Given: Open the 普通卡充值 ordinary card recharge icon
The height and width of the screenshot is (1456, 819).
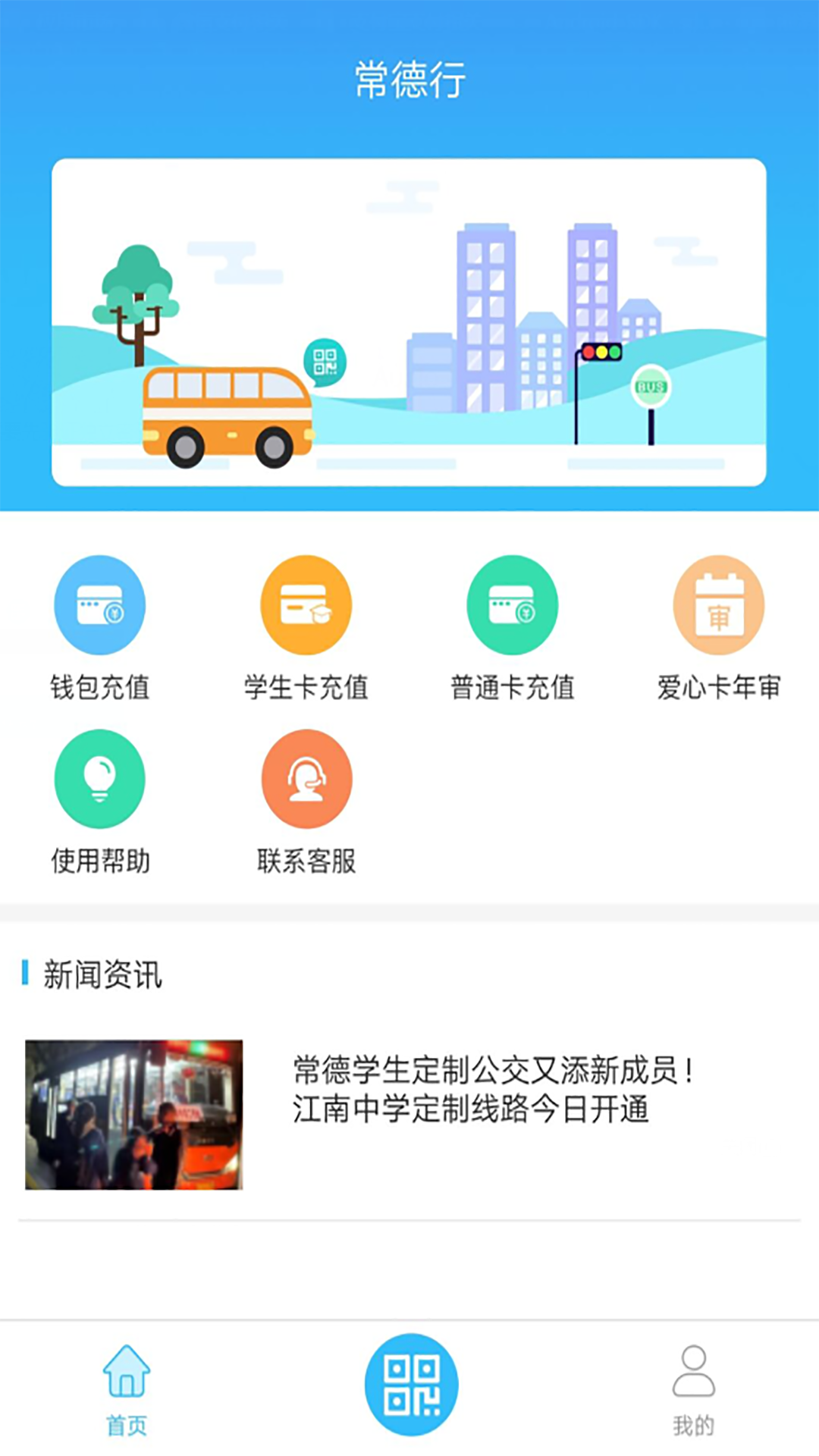Looking at the screenshot, I should pos(513,604).
